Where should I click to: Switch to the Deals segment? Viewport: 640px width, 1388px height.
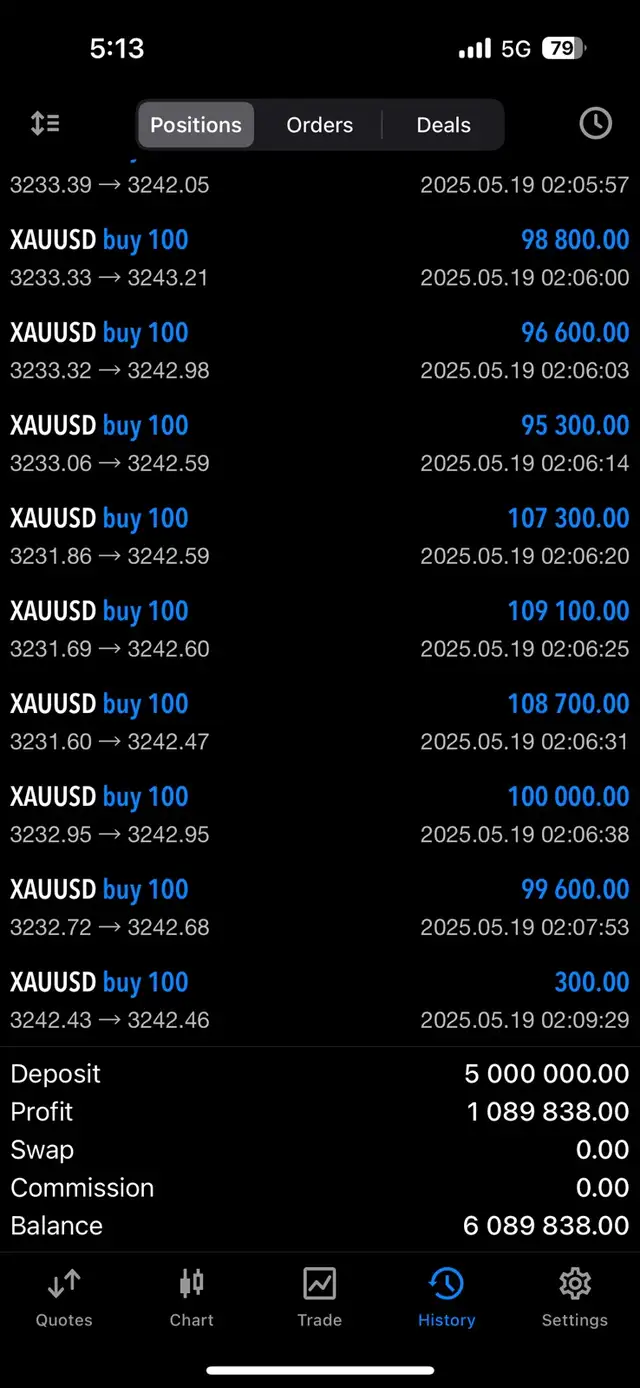point(443,125)
